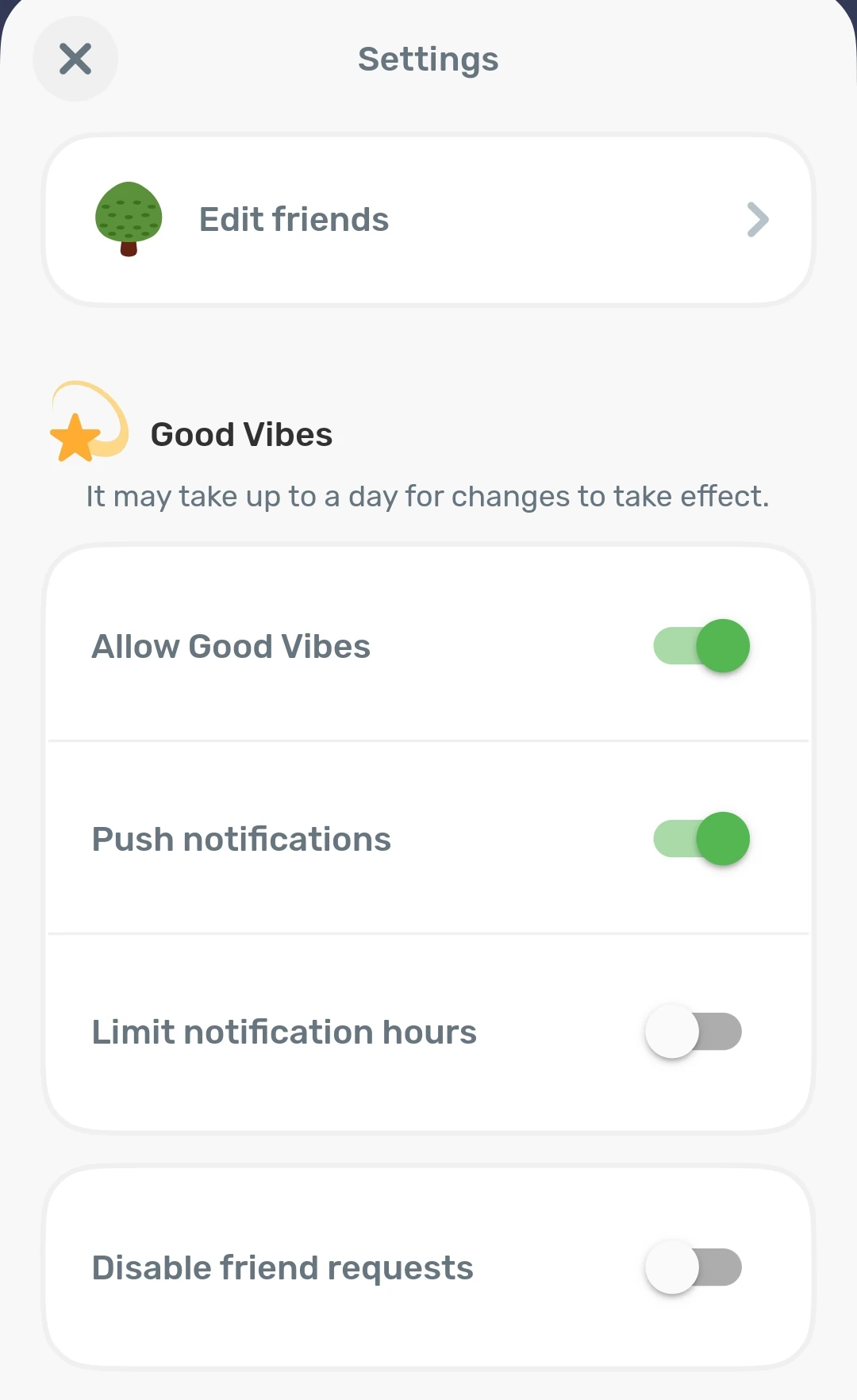Toggle Disable friend requests on
The width and height of the screenshot is (857, 1400).
pyautogui.click(x=694, y=1267)
